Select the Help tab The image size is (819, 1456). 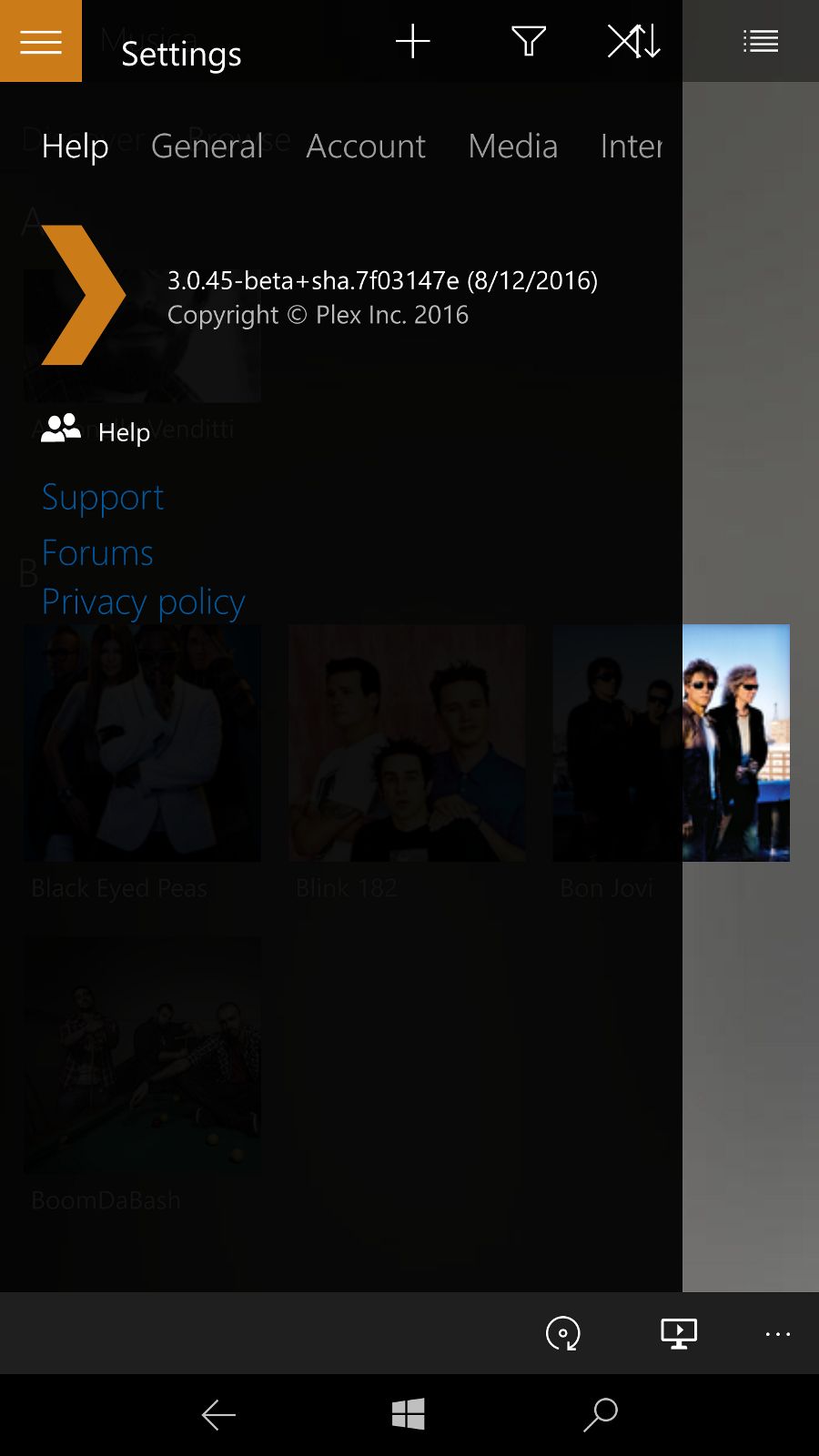(76, 146)
